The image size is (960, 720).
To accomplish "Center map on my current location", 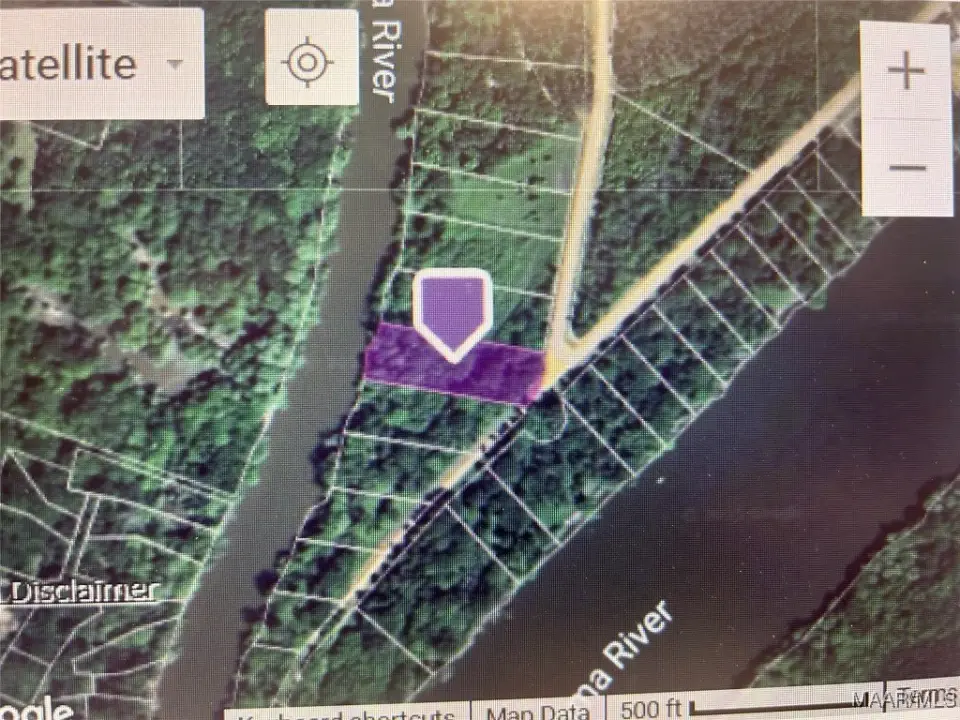I will [311, 63].
